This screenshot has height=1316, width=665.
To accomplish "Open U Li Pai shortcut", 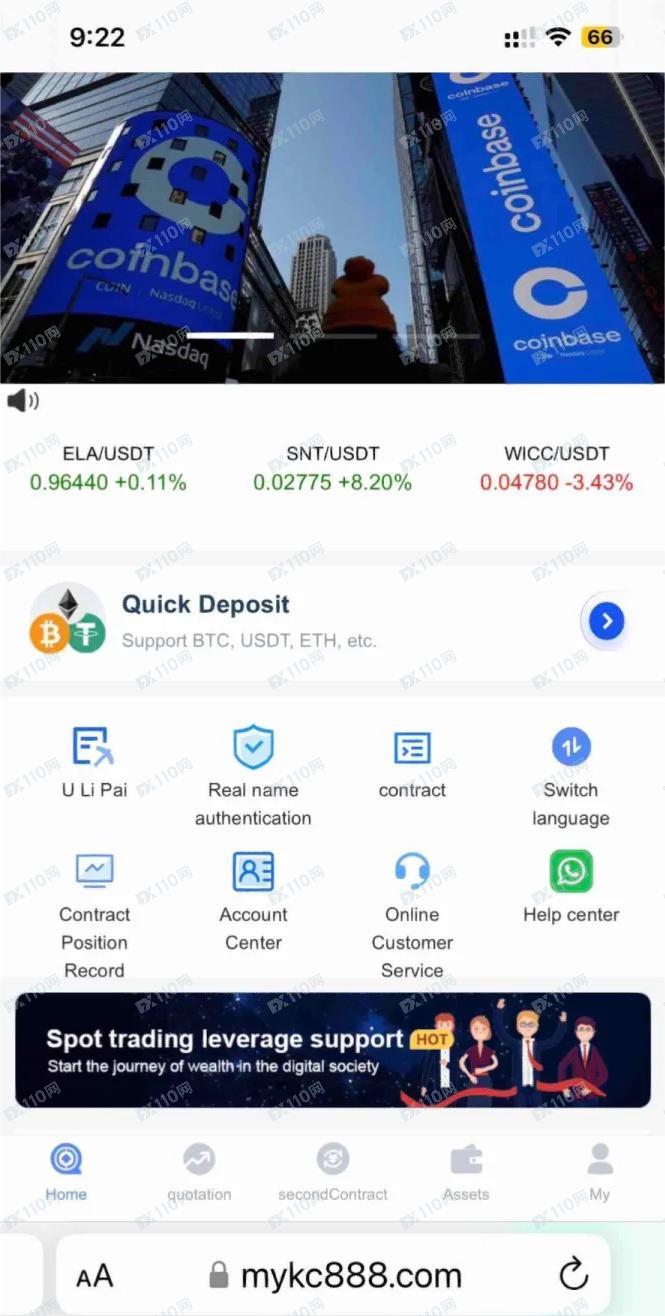I will (94, 762).
